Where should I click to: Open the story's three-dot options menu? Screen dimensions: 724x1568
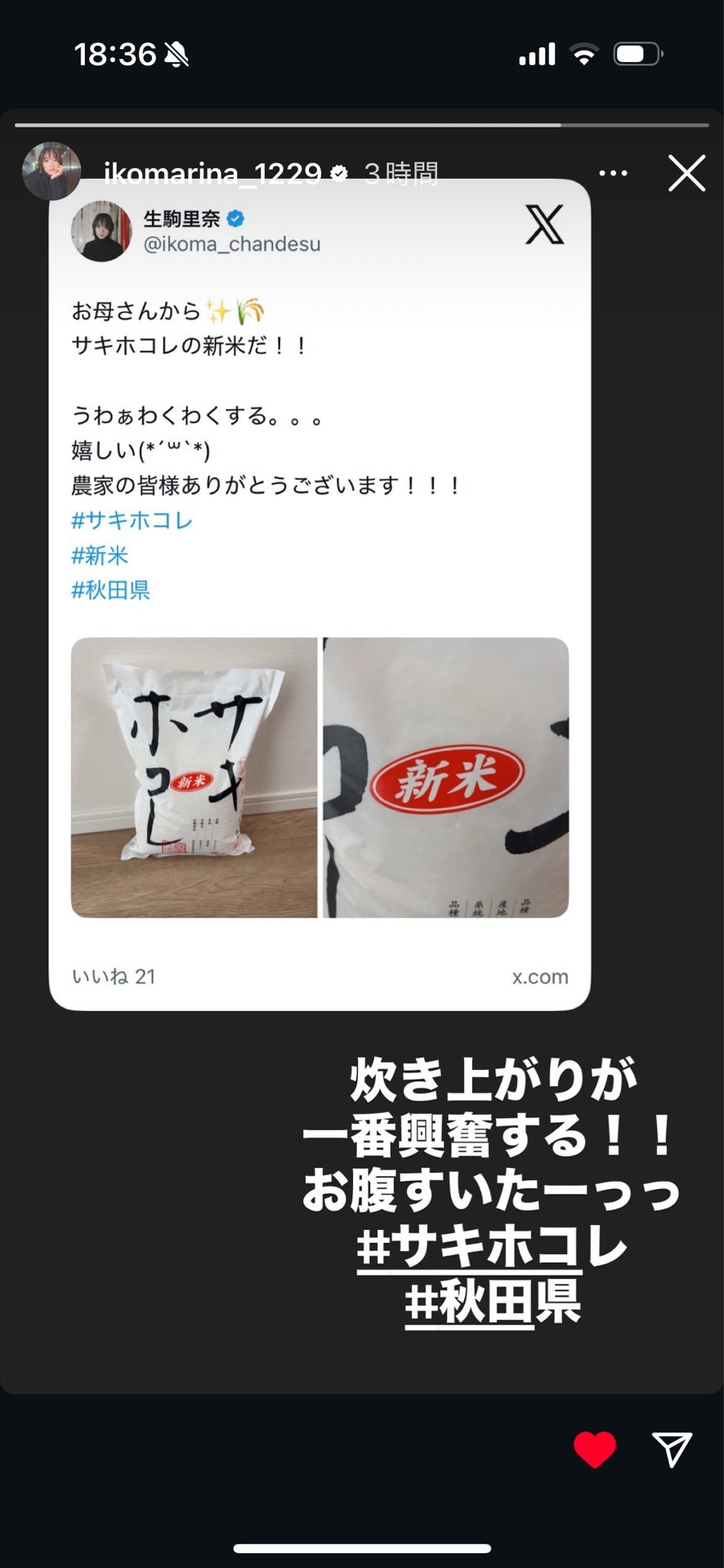[613, 173]
